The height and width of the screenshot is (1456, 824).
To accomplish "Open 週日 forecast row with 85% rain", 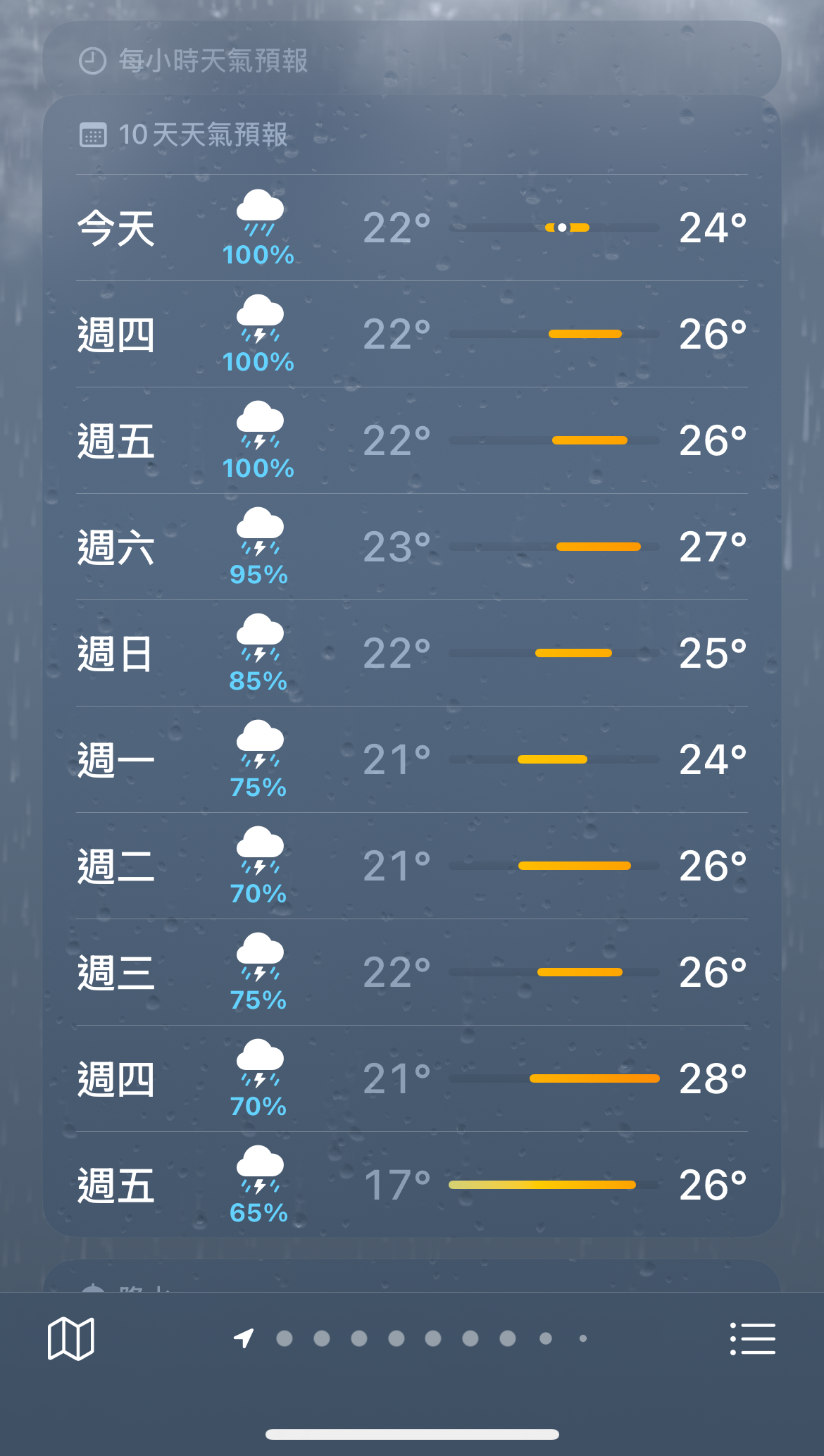I will [412, 654].
